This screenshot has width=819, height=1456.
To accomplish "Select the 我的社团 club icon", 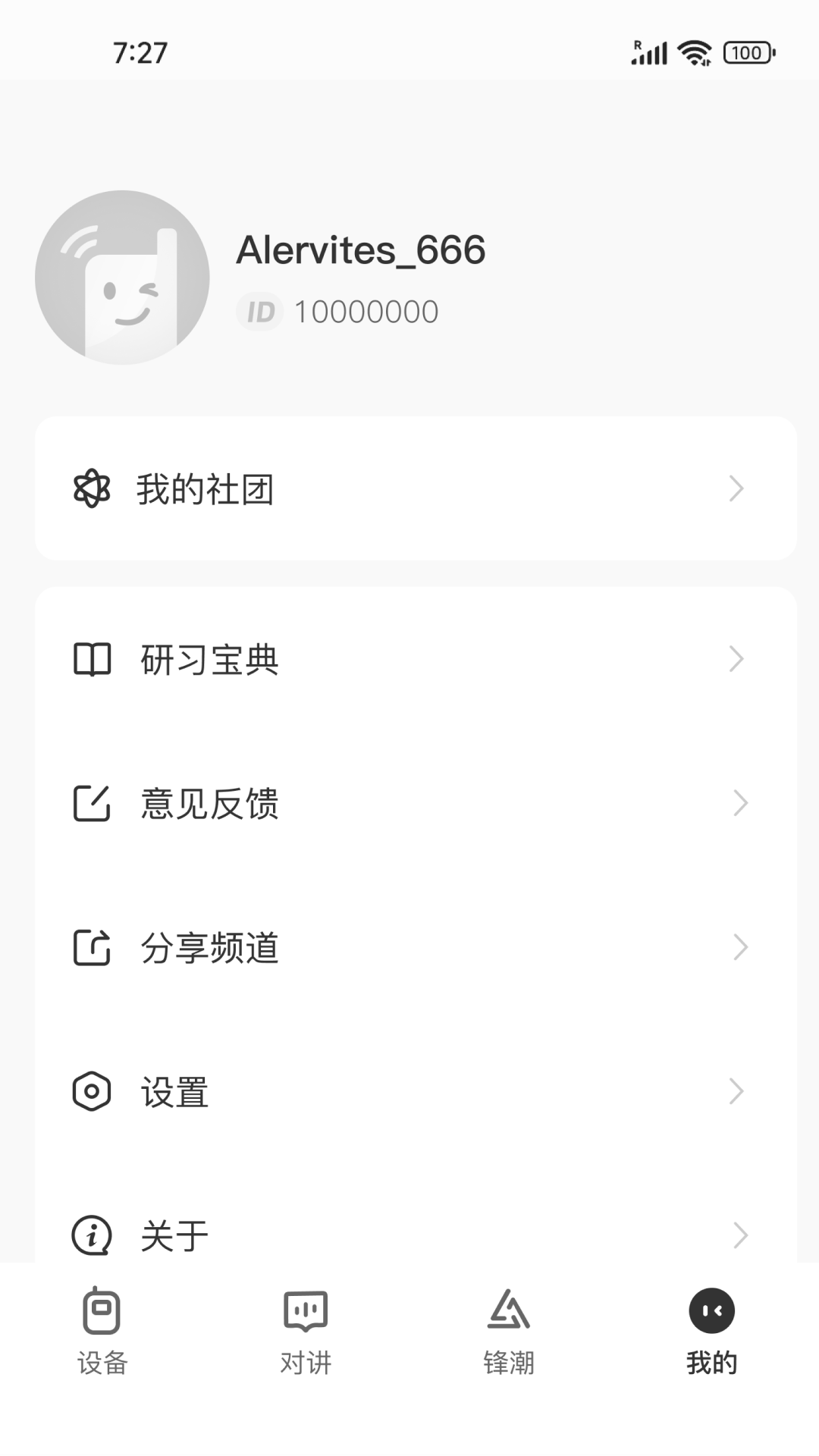I will pos(92,489).
